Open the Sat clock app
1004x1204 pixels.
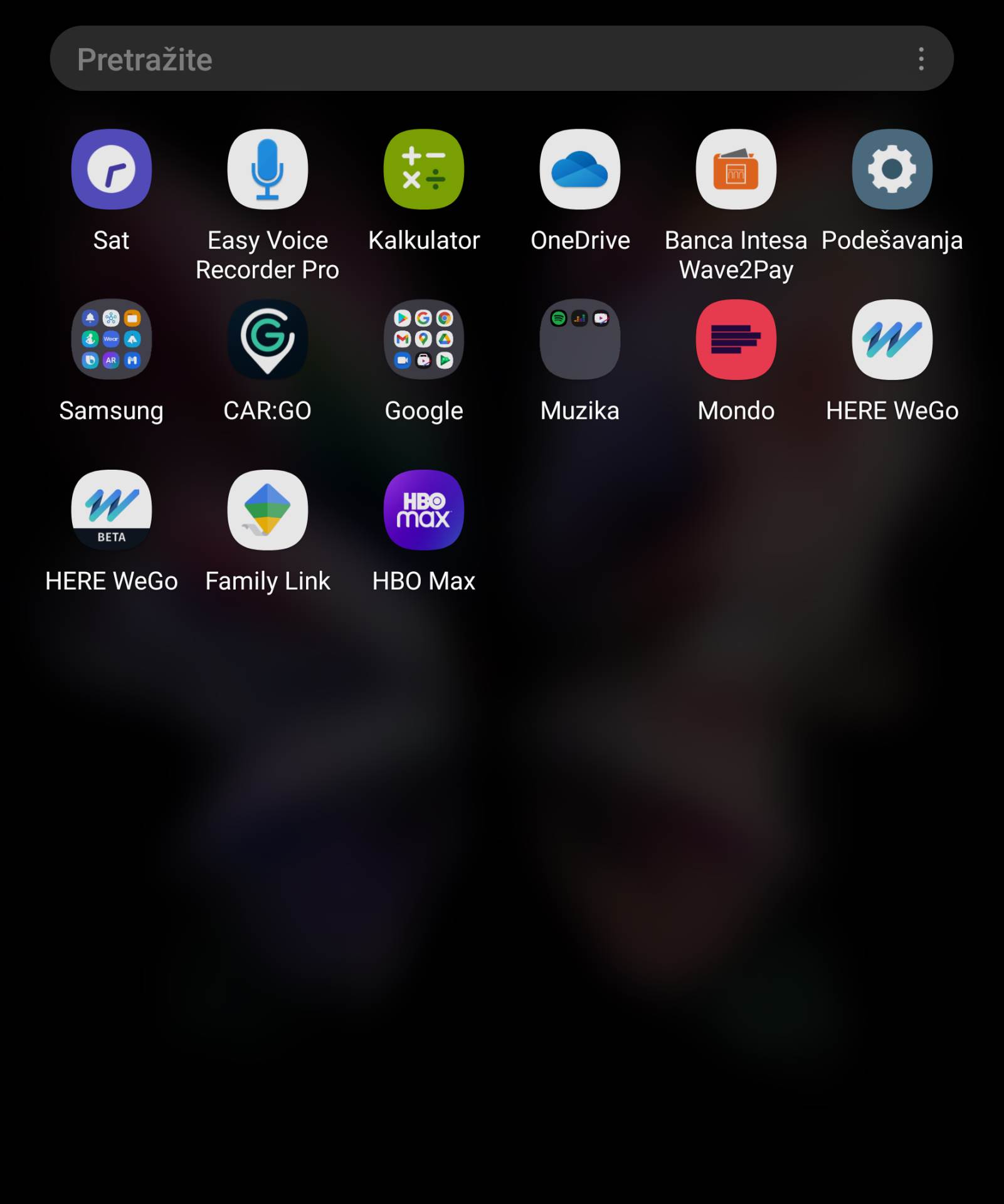click(x=111, y=169)
